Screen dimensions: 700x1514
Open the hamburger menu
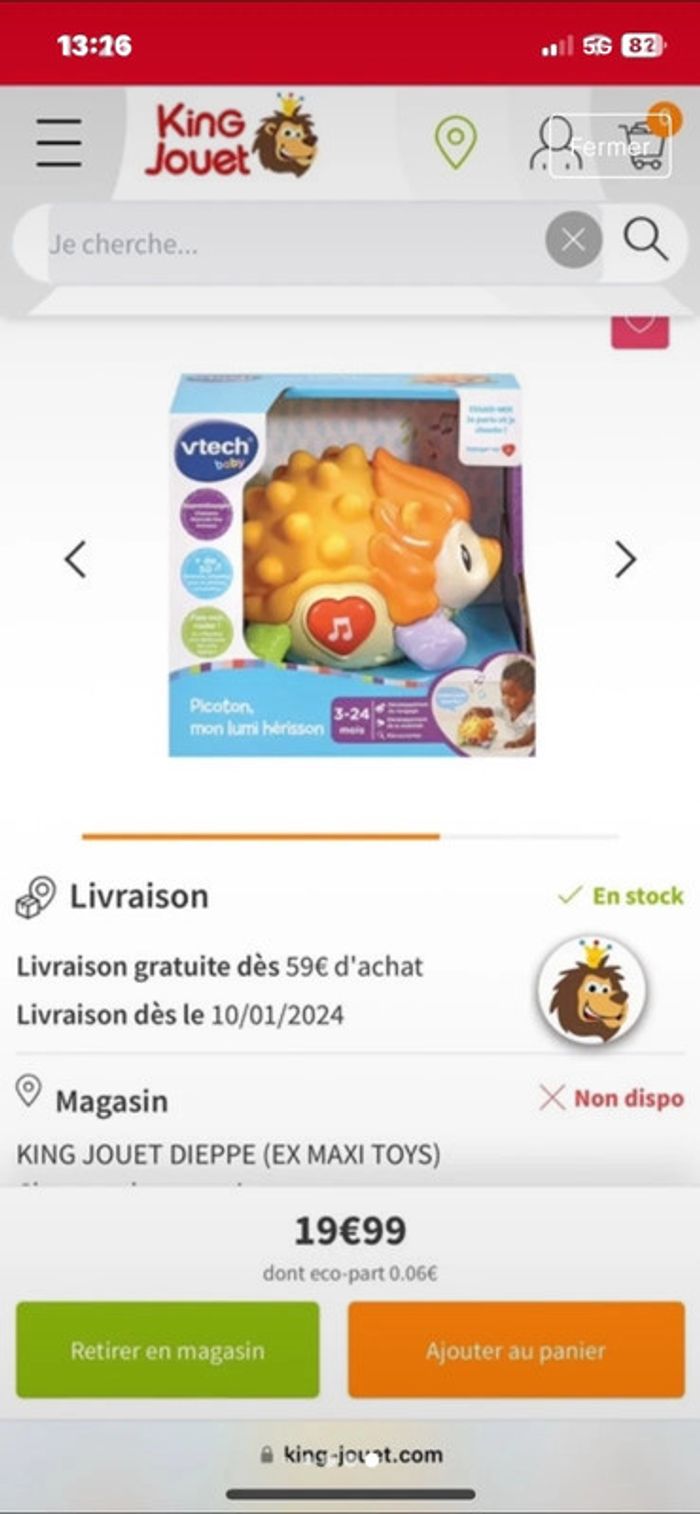pos(59,143)
